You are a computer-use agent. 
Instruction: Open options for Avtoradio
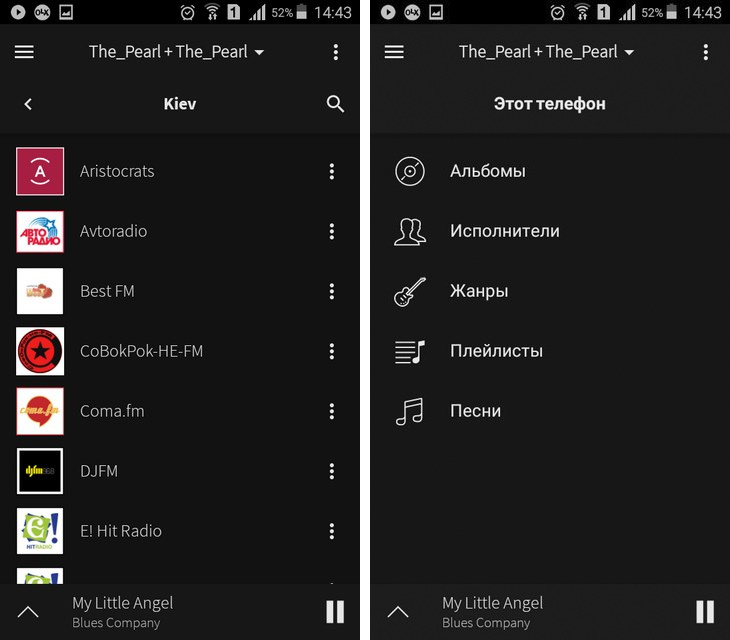click(332, 231)
